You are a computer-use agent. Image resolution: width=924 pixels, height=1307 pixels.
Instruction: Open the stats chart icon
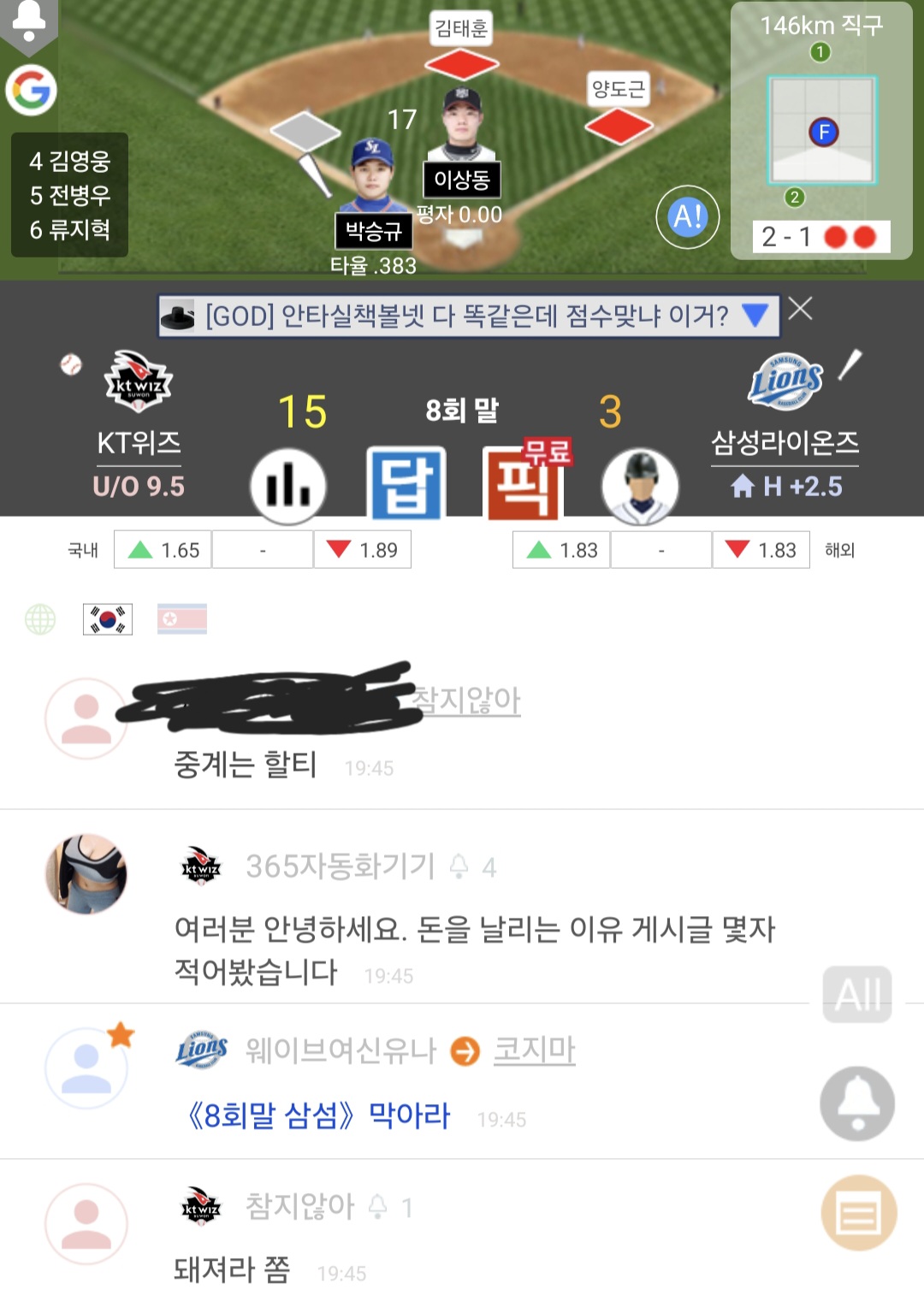tap(288, 486)
